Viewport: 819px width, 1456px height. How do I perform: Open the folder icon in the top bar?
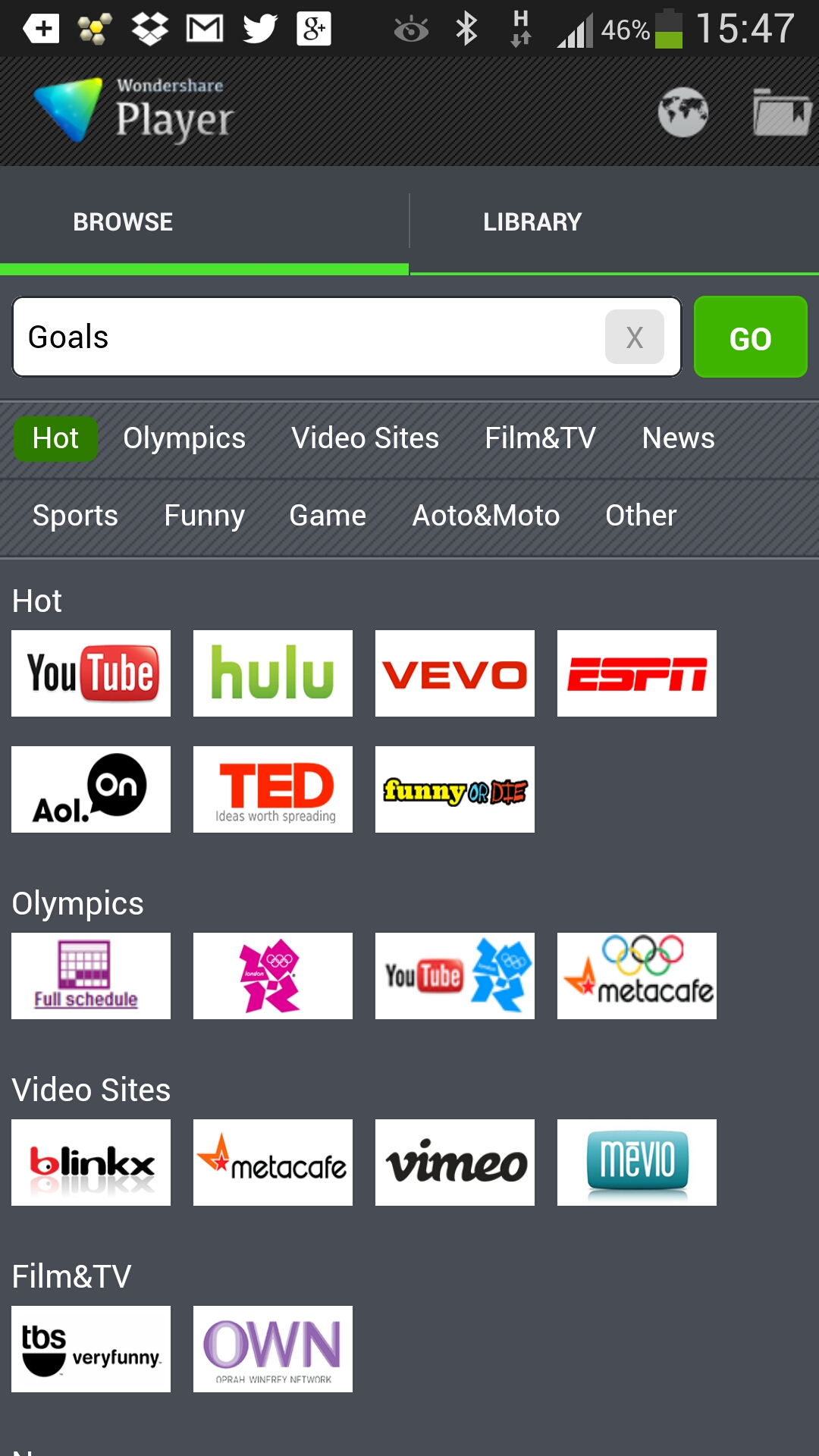point(781,111)
